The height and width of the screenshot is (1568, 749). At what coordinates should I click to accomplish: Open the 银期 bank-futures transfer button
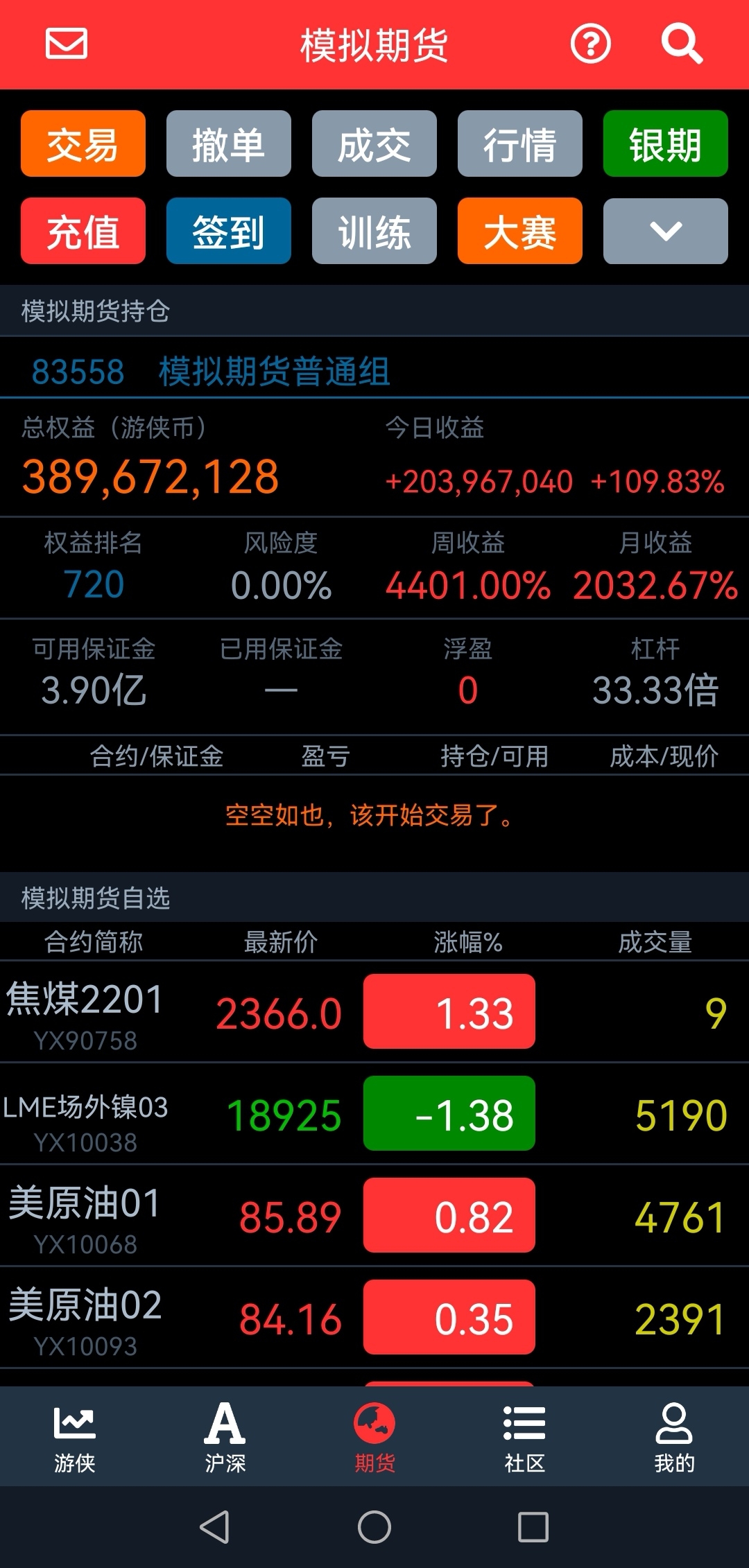click(x=666, y=143)
